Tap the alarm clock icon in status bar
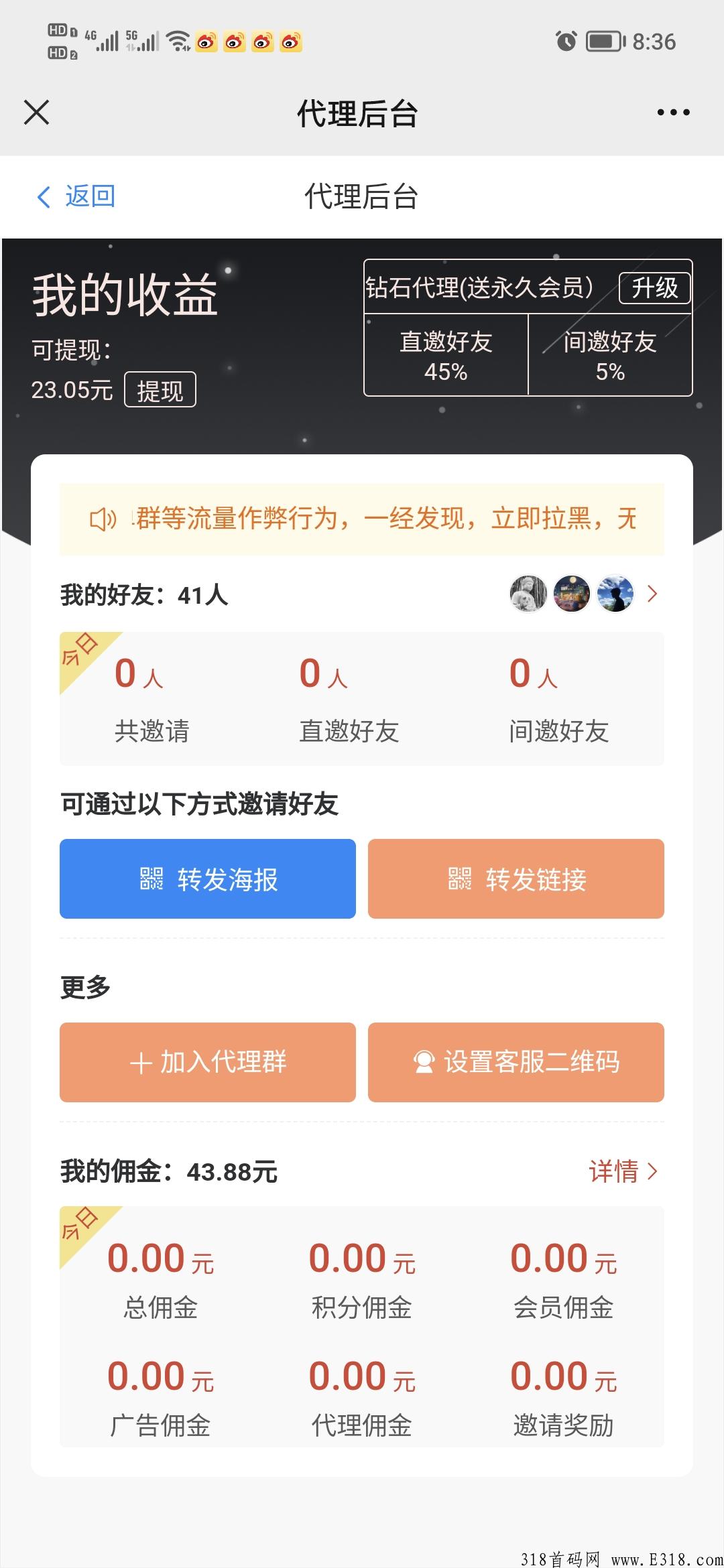Screen dimensions: 724x1568 pos(565,42)
